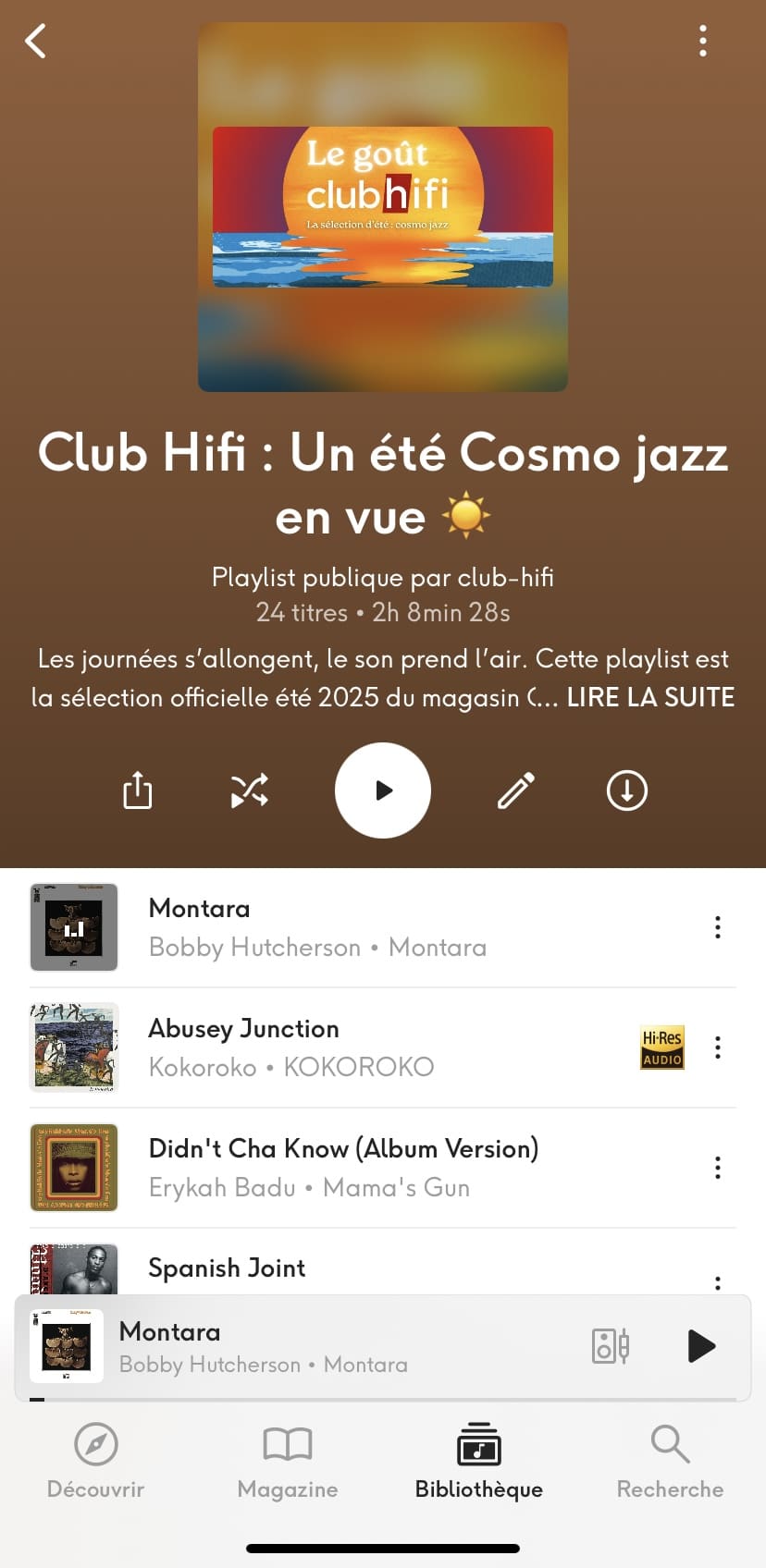Shuffle the playlist tracks
This screenshot has height=1568, width=766.
click(x=250, y=790)
